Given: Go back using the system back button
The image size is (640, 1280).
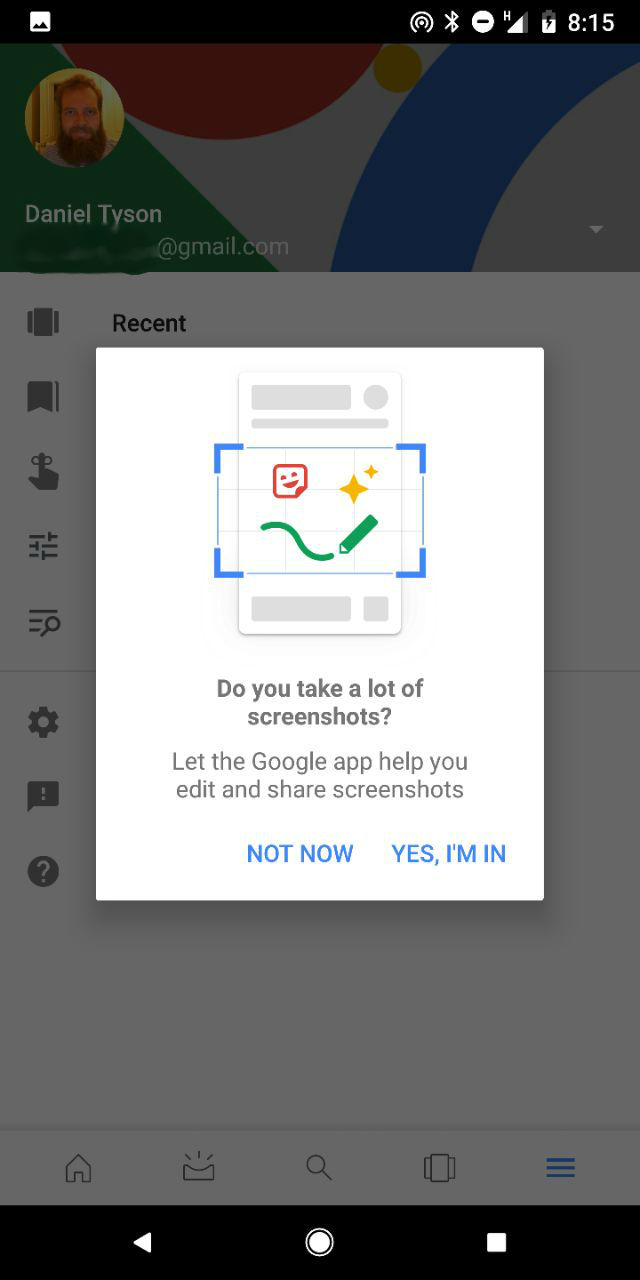Looking at the screenshot, I should pos(143,1242).
